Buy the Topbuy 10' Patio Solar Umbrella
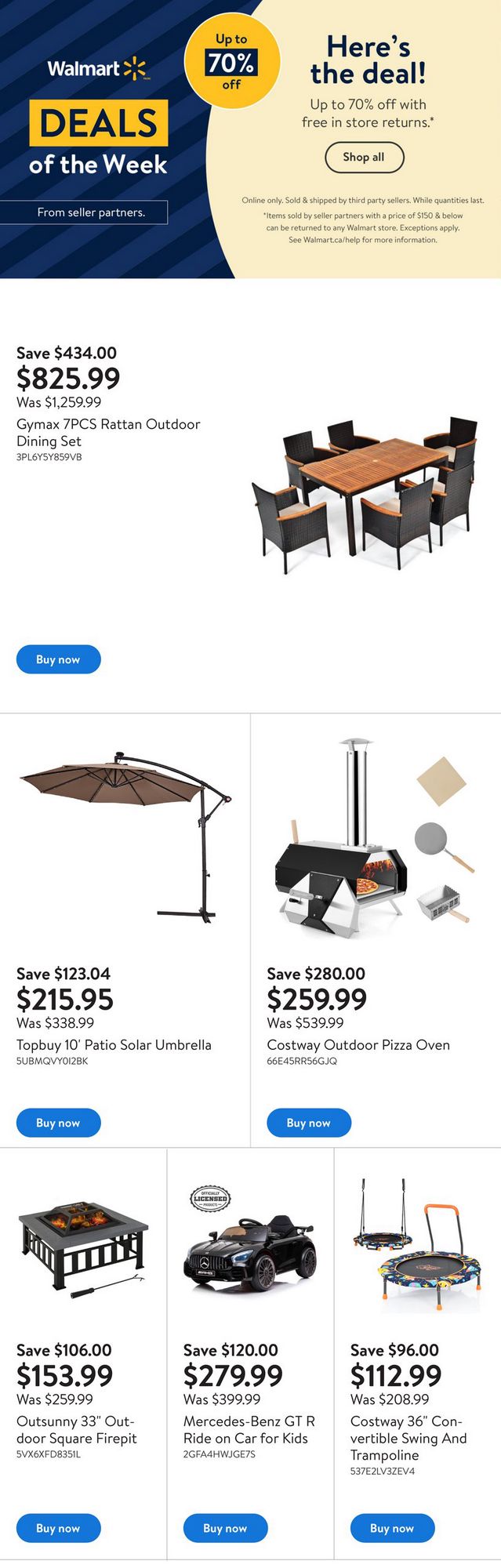 point(59,1123)
